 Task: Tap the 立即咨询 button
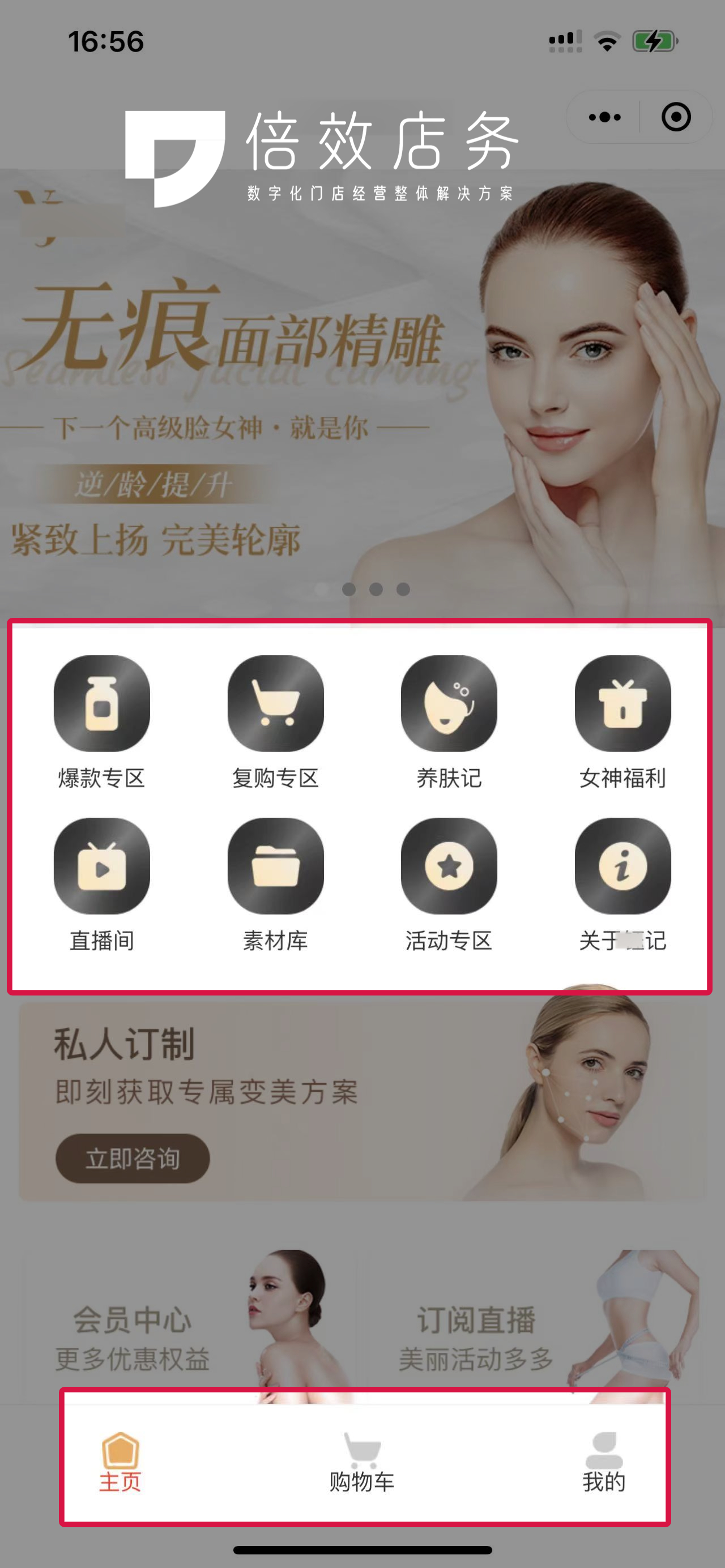click(133, 1159)
